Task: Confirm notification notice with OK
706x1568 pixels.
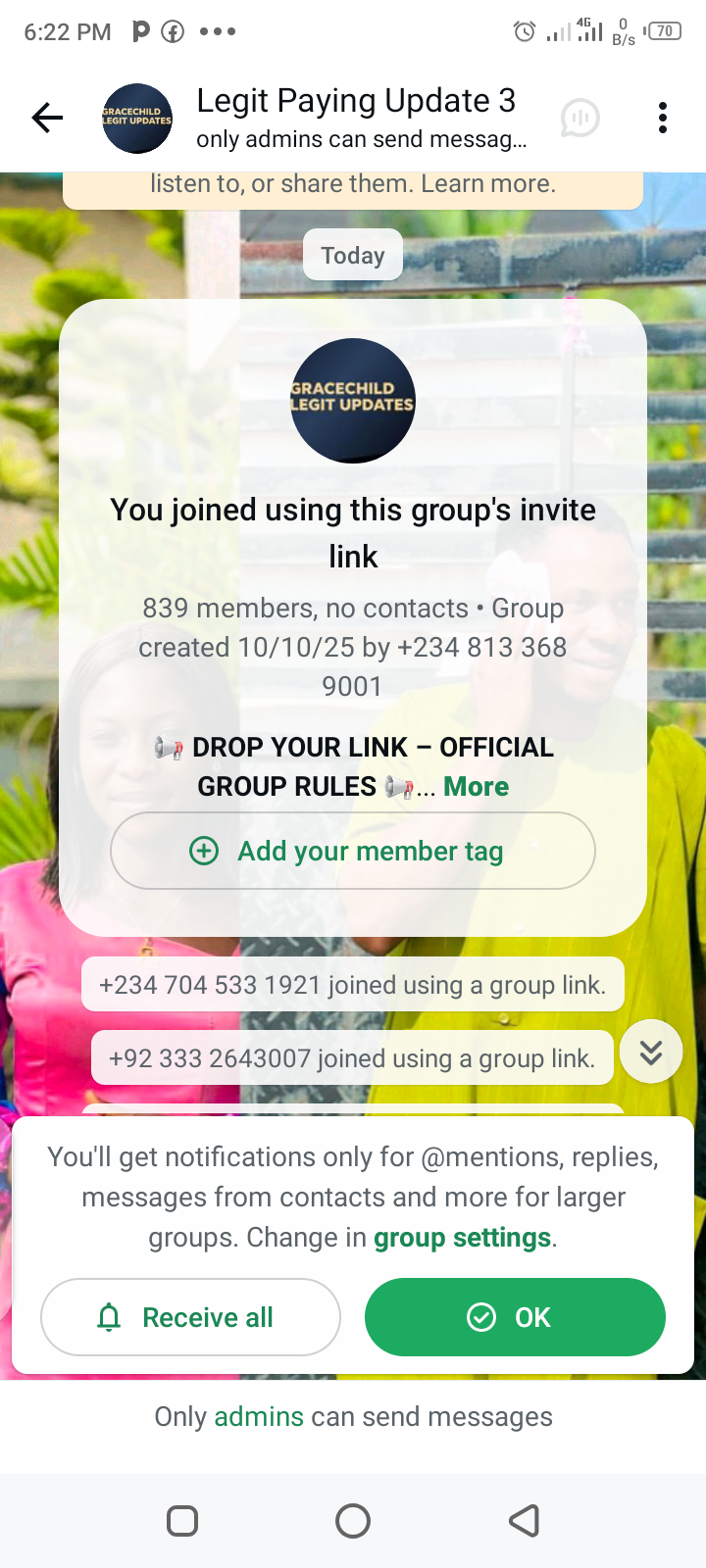Action: [515, 1317]
